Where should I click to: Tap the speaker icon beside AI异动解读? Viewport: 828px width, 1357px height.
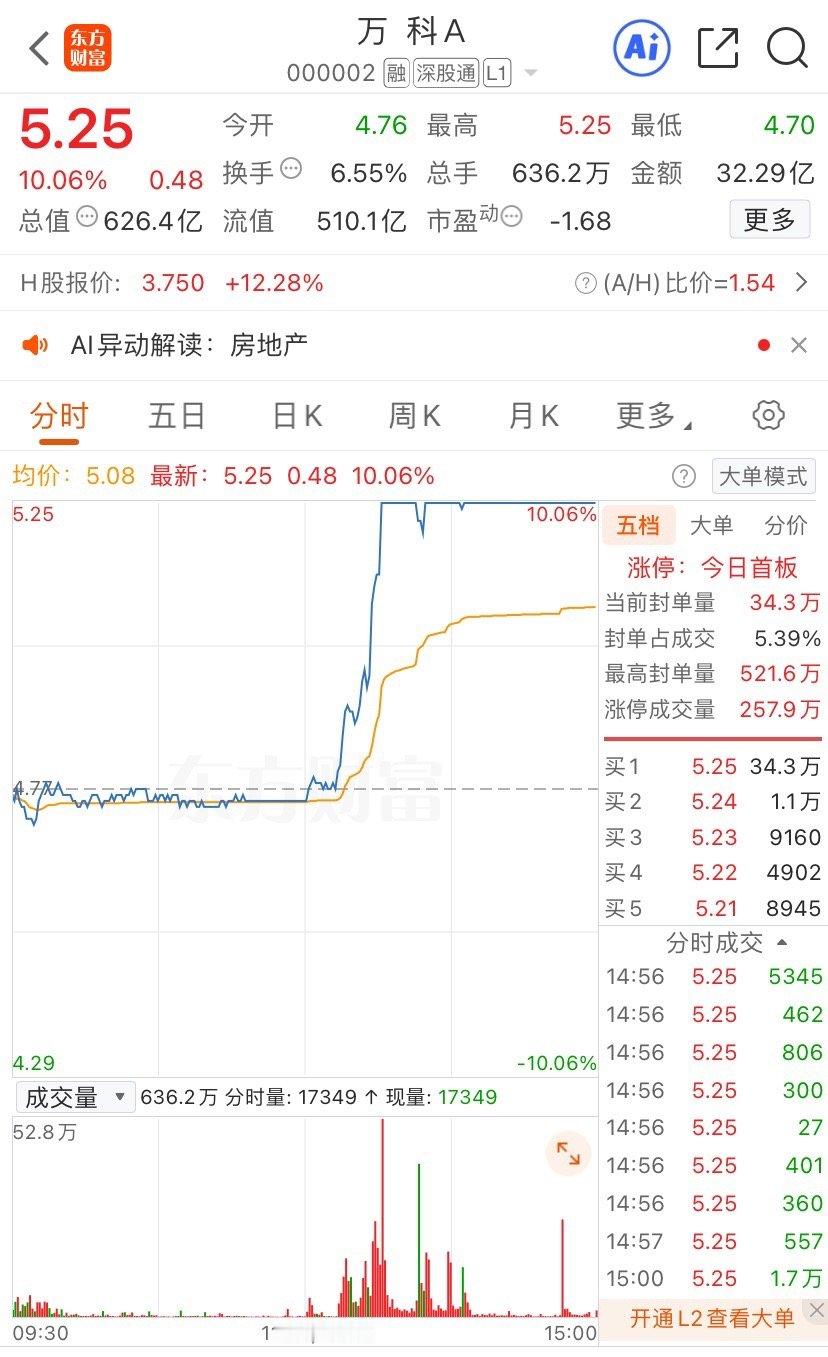pyautogui.click(x=37, y=344)
